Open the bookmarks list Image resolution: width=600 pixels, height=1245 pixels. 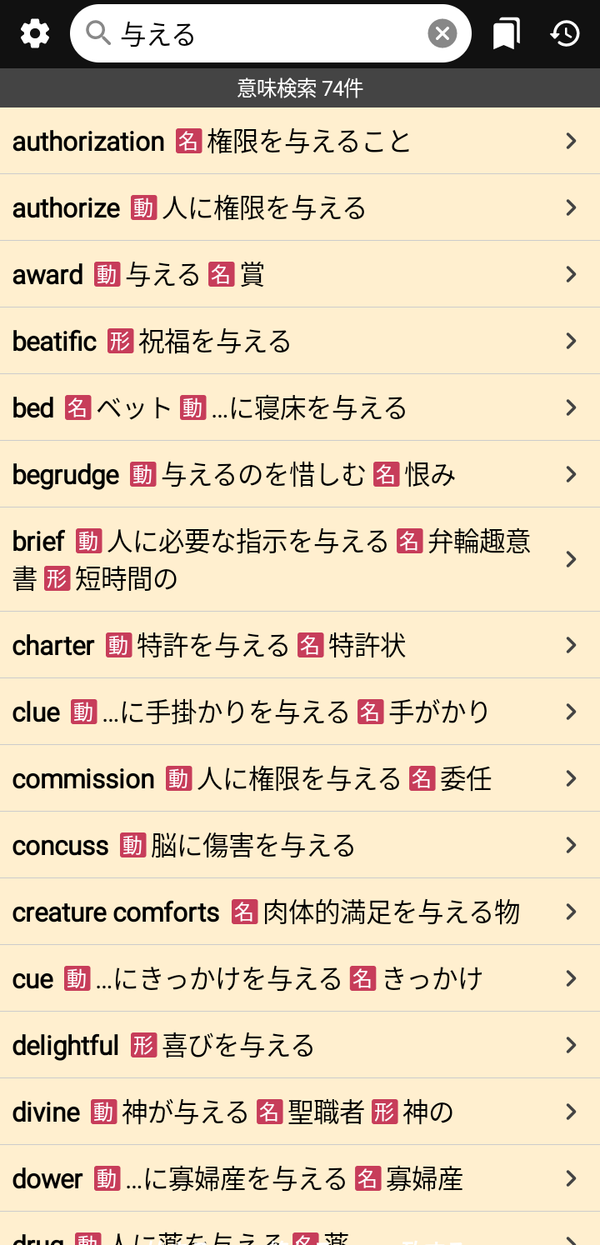pos(506,34)
